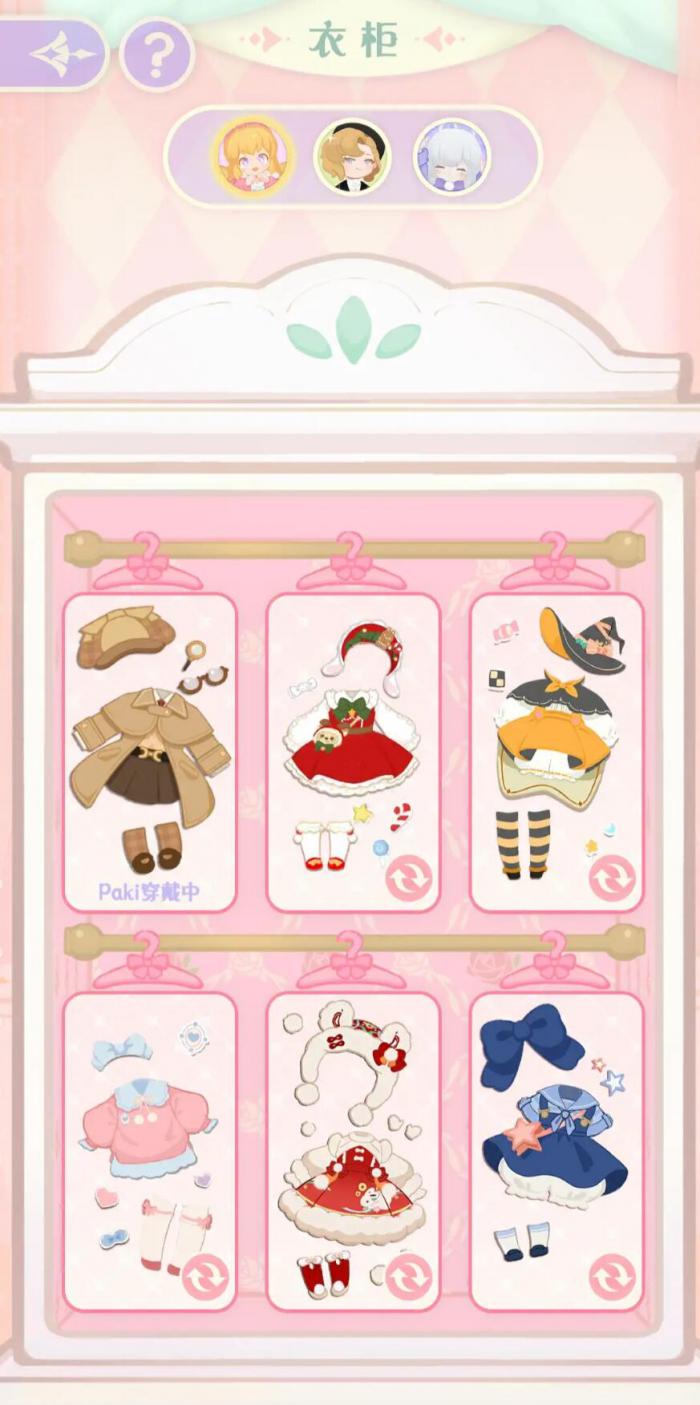
Task: View the red Christmas dress outfit card
Action: pos(352,740)
